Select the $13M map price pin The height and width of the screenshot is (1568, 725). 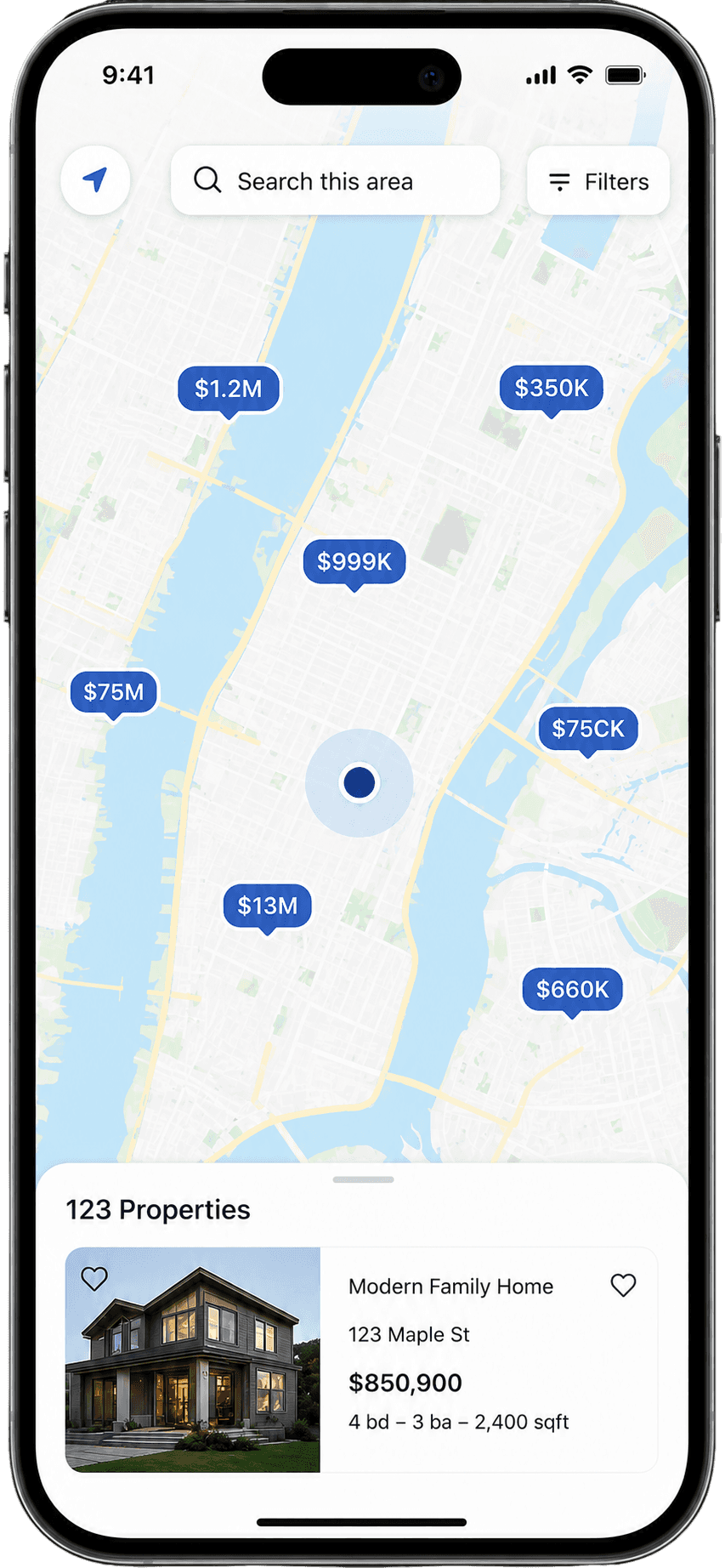(x=268, y=907)
